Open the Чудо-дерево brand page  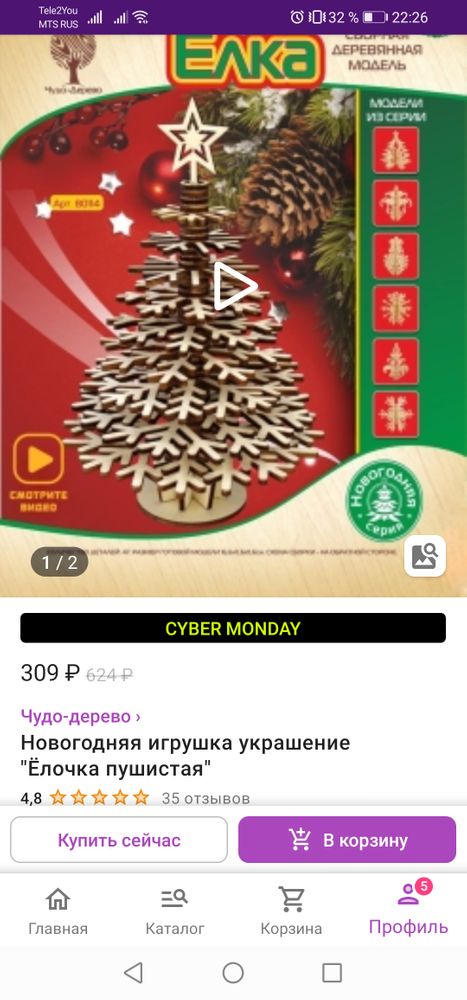pos(80,716)
